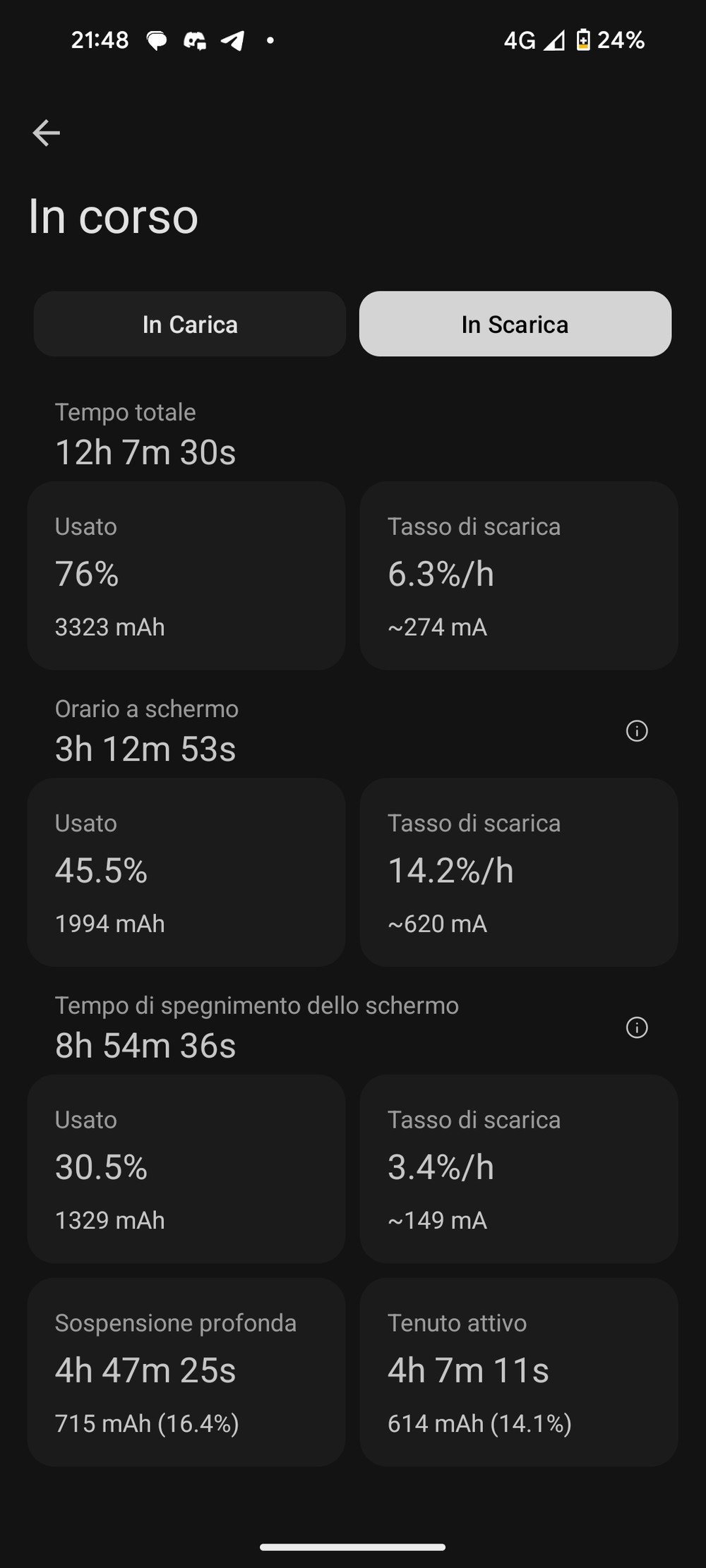Show info for Tempo di spegnimento dello schermo
This screenshot has height=1568, width=706.
point(637,1027)
